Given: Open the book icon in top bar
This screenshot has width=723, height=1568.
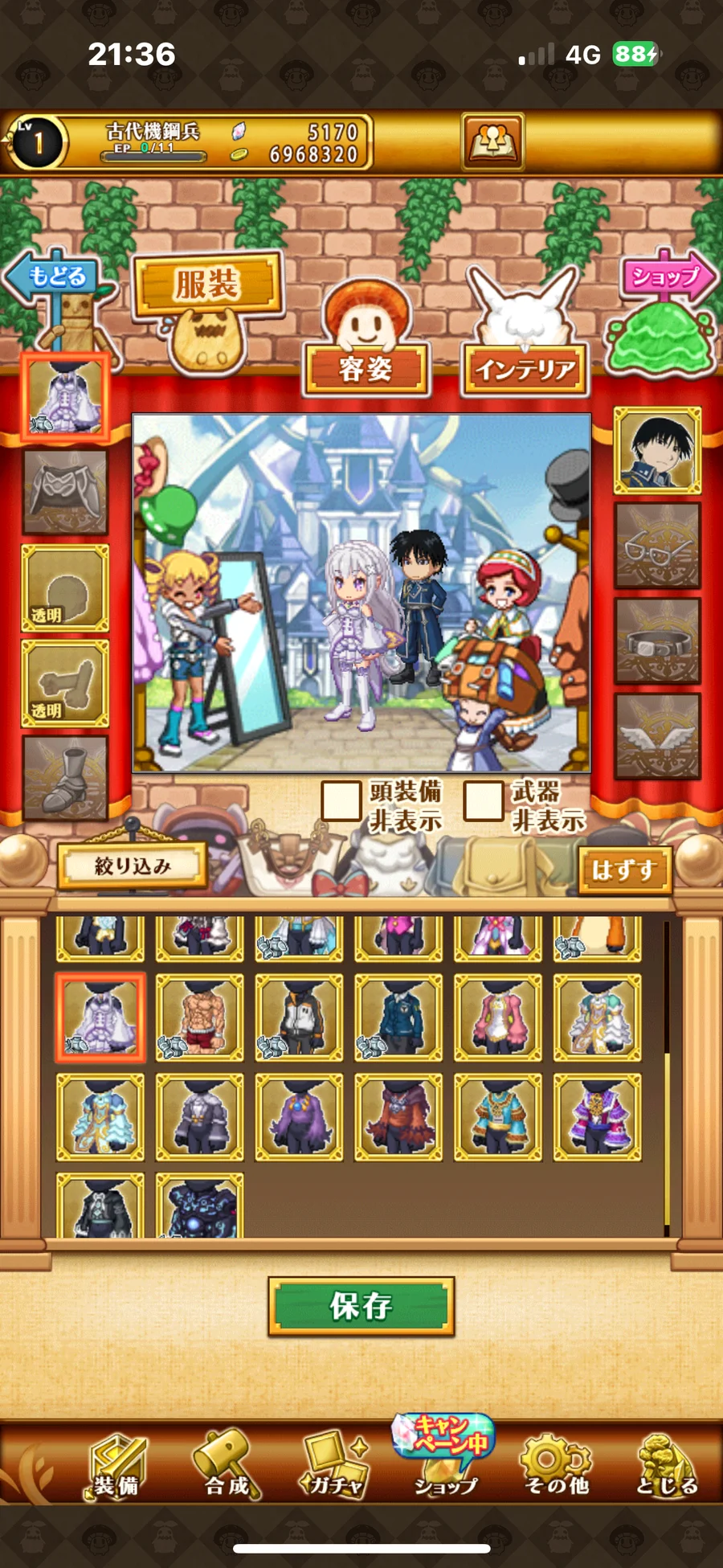Looking at the screenshot, I should pos(492,142).
